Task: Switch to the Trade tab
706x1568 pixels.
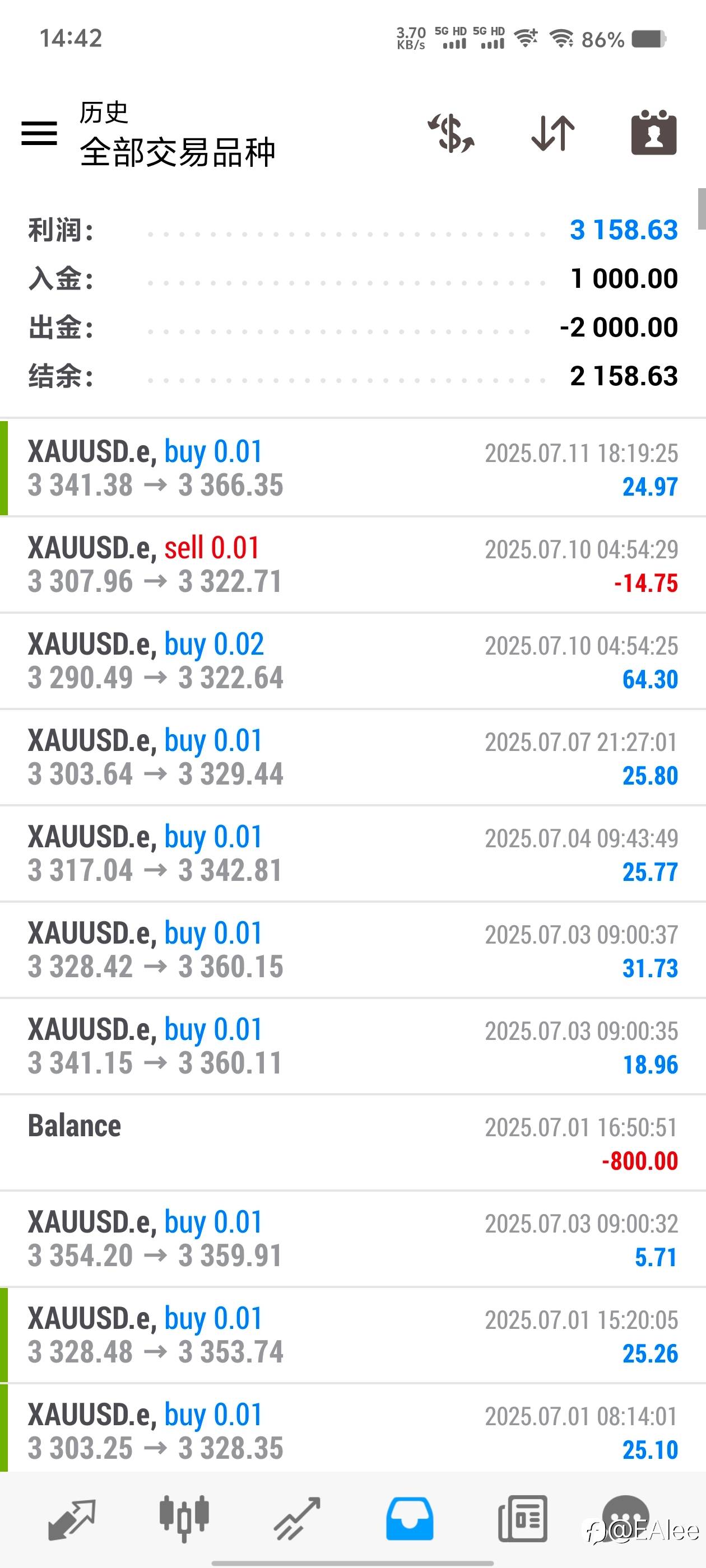Action: (x=298, y=1519)
